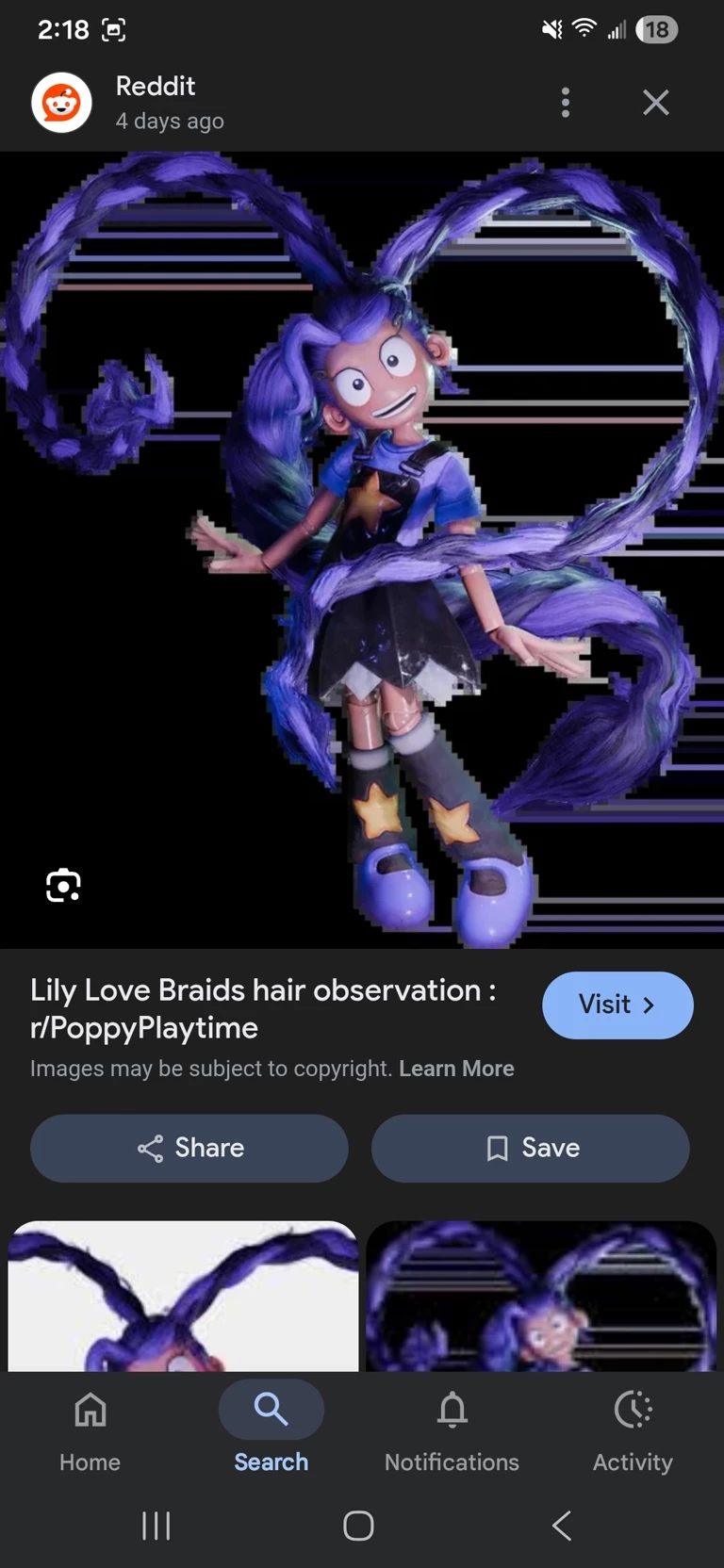Close the image viewer

(656, 103)
